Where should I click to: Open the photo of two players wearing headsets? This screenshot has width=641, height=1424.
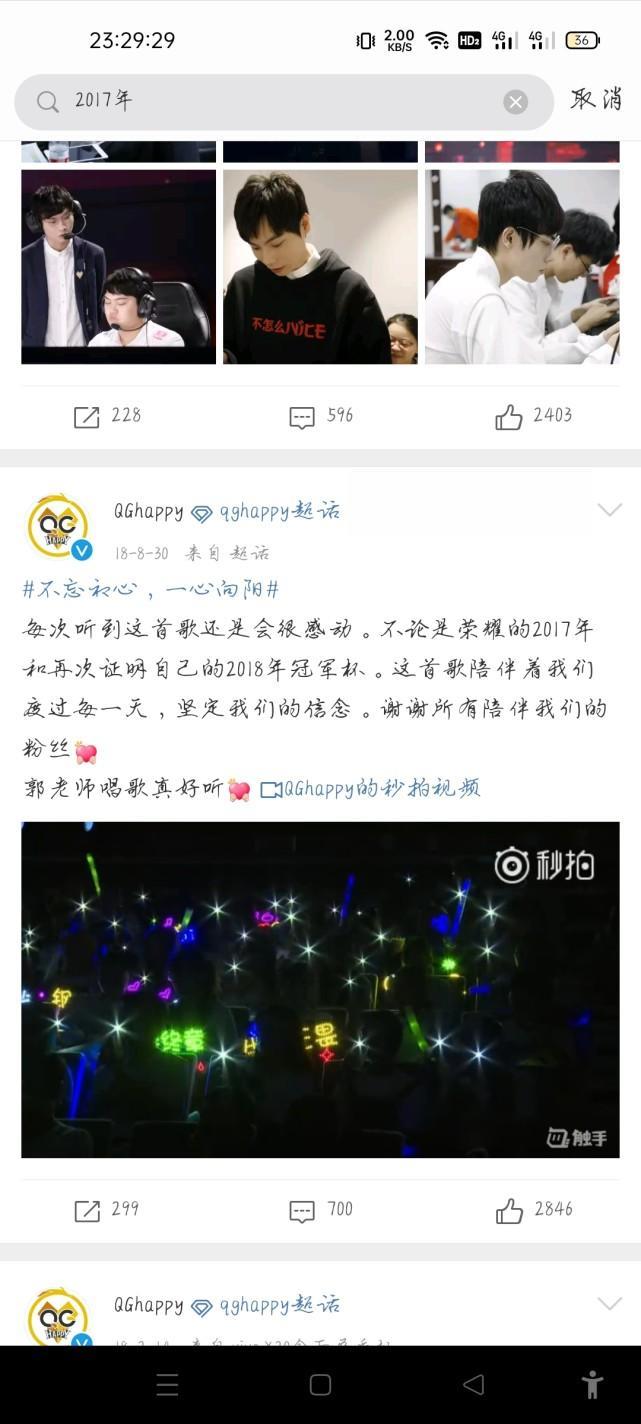[x=118, y=266]
